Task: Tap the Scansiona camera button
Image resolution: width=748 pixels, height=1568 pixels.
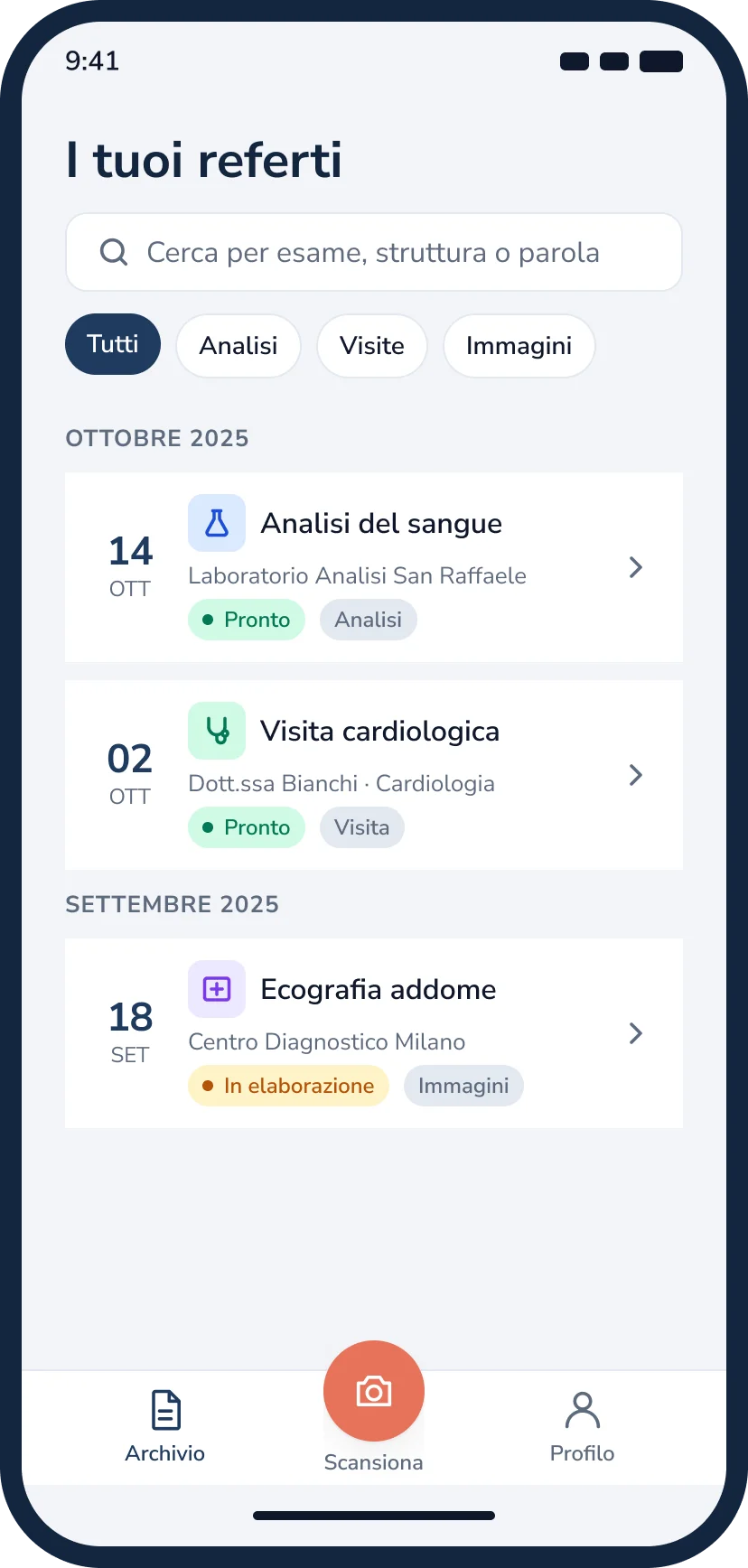Action: [374, 1391]
